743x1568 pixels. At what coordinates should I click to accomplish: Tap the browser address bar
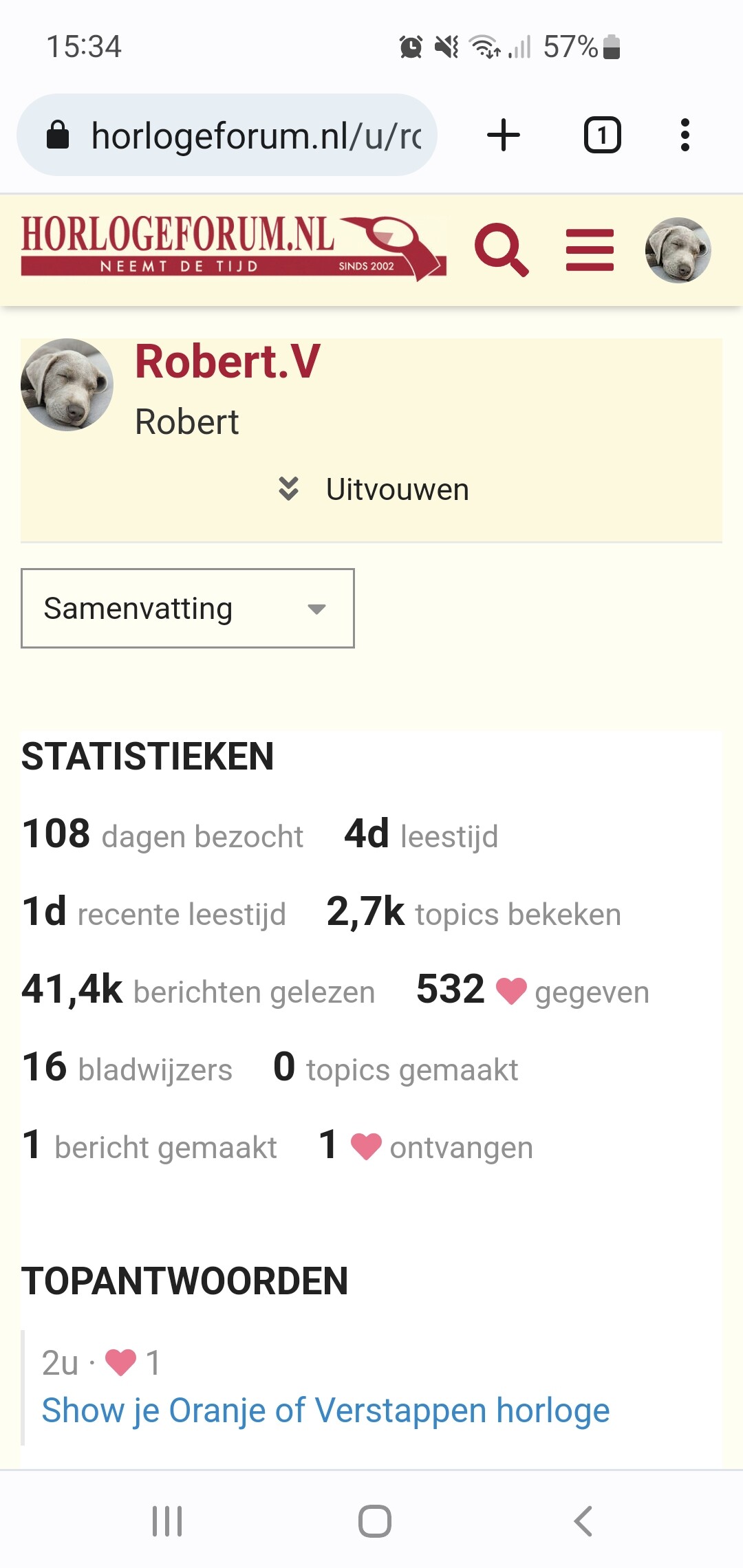pos(227,135)
